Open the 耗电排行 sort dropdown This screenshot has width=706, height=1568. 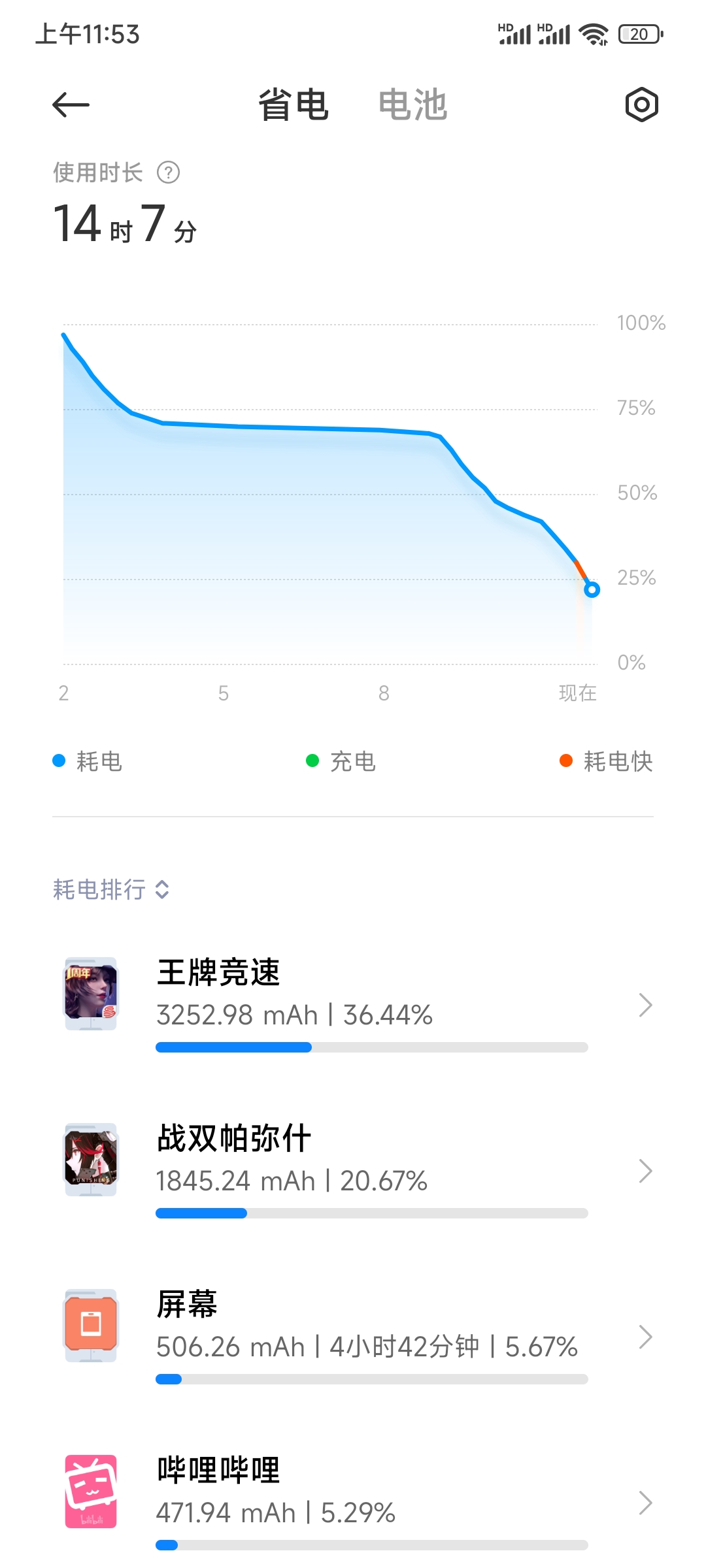(111, 889)
